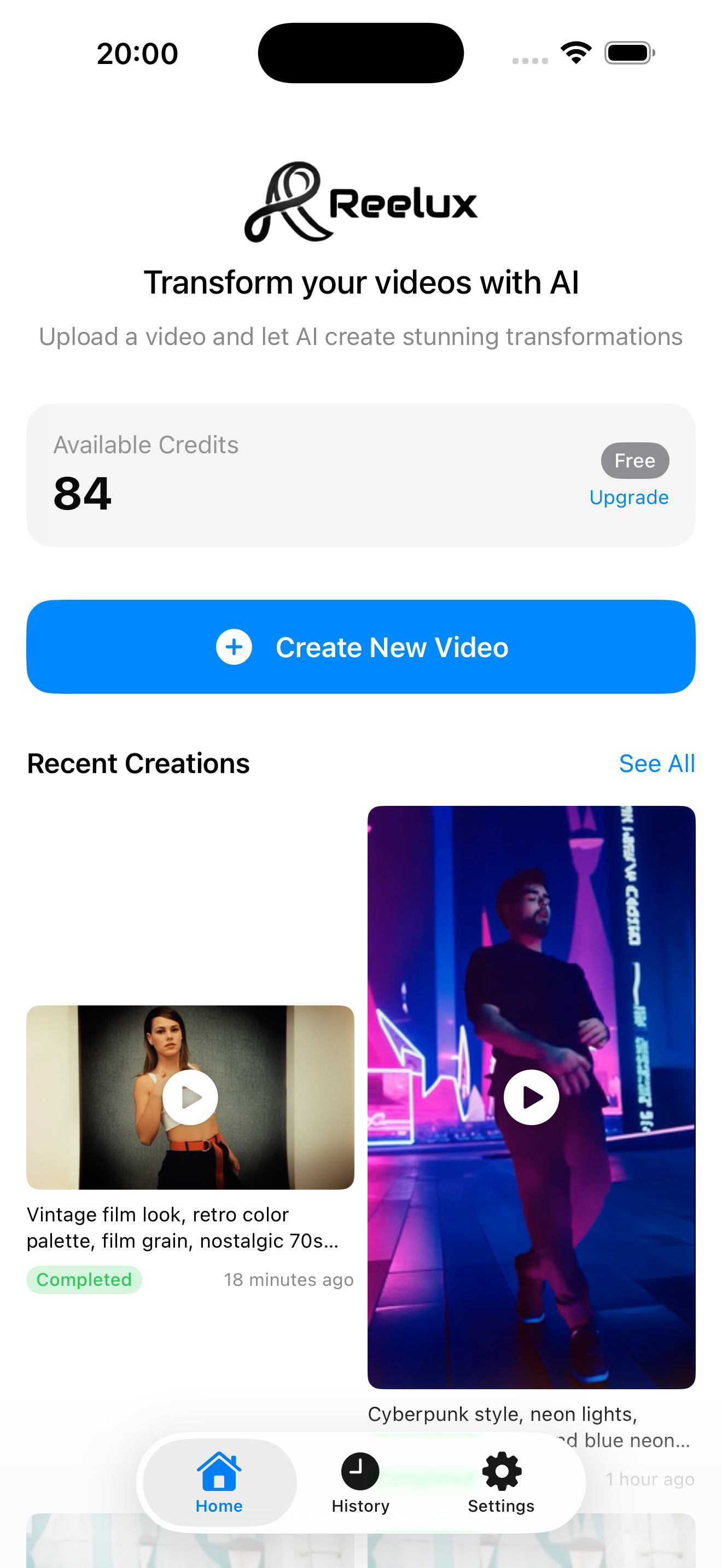See All recent creations
Viewport: 722px width, 1568px height.
657,763
